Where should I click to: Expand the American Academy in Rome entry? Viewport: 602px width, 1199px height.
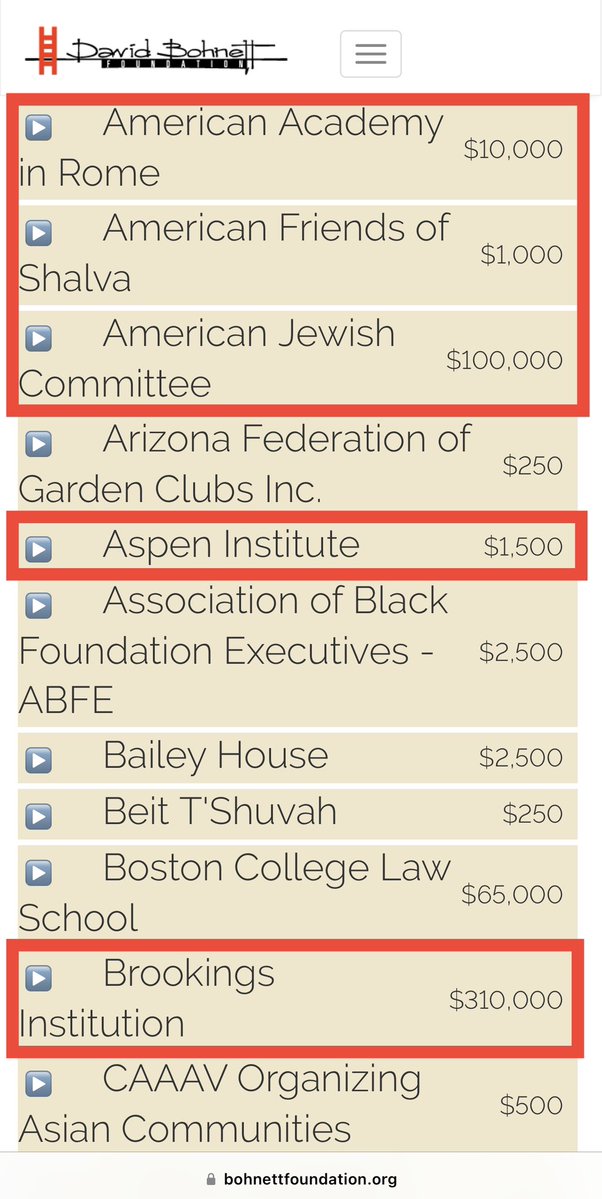[38, 127]
